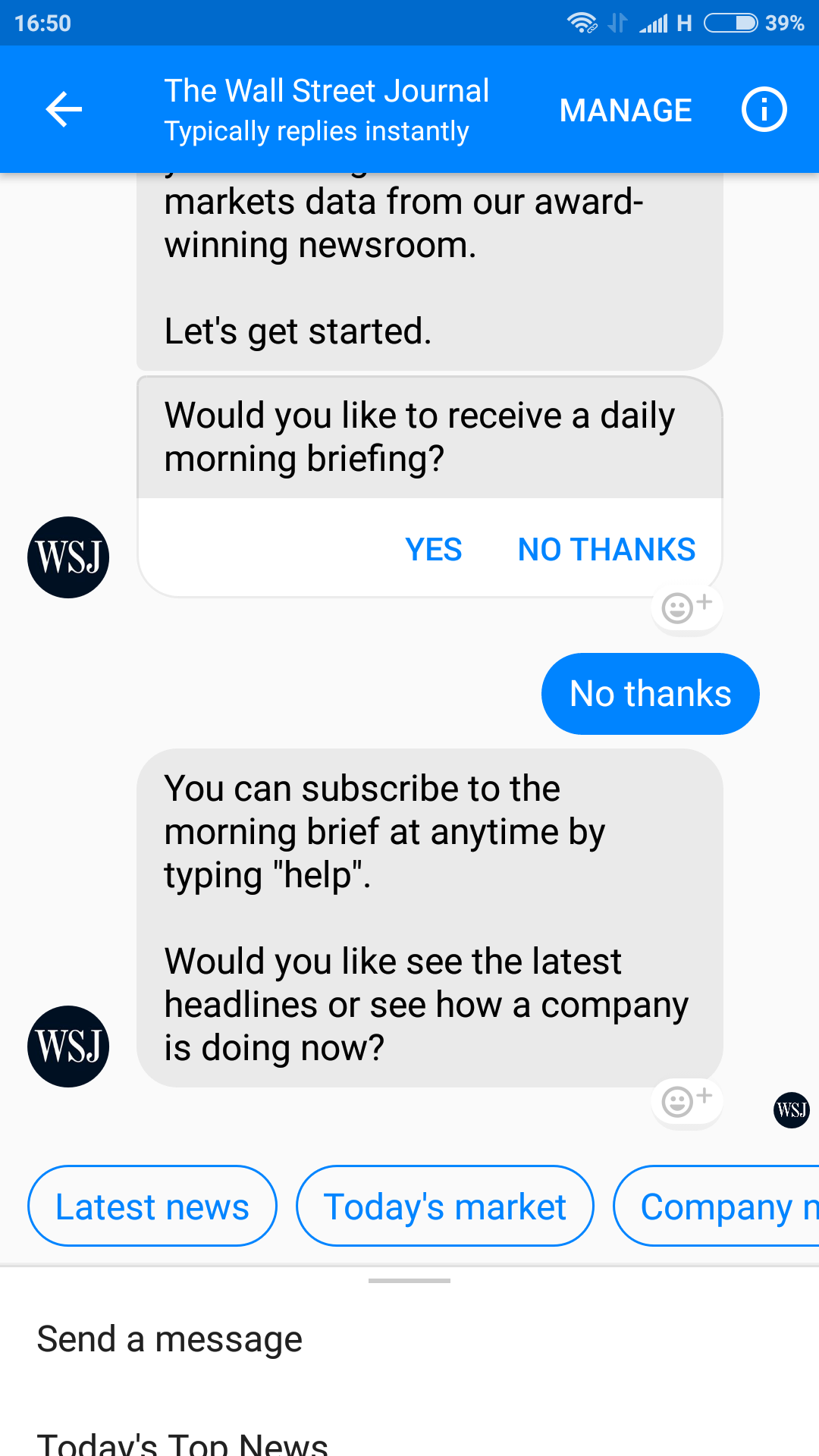Choose No Thanks for morning briefing

click(x=606, y=549)
